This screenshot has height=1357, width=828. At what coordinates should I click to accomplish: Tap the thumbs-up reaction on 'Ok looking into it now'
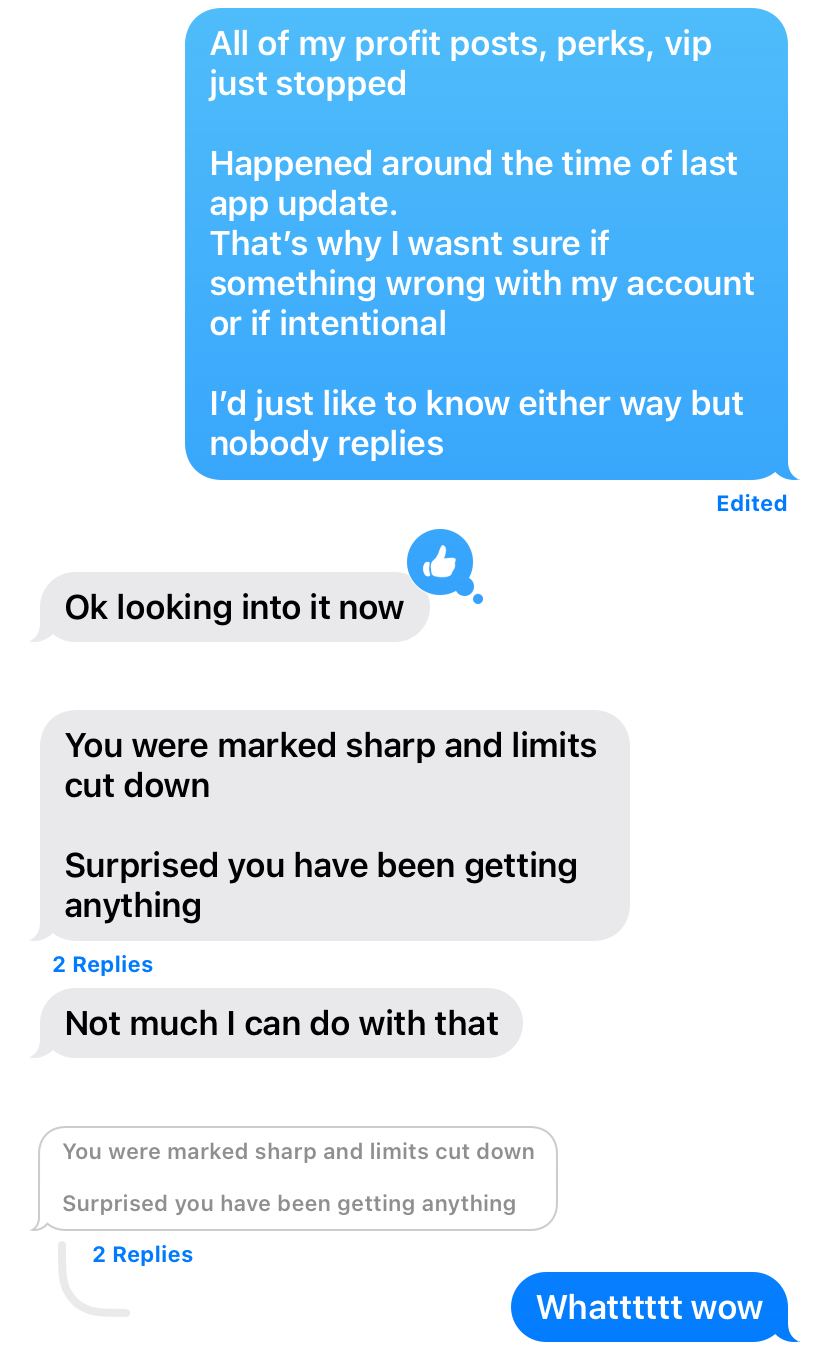439,563
